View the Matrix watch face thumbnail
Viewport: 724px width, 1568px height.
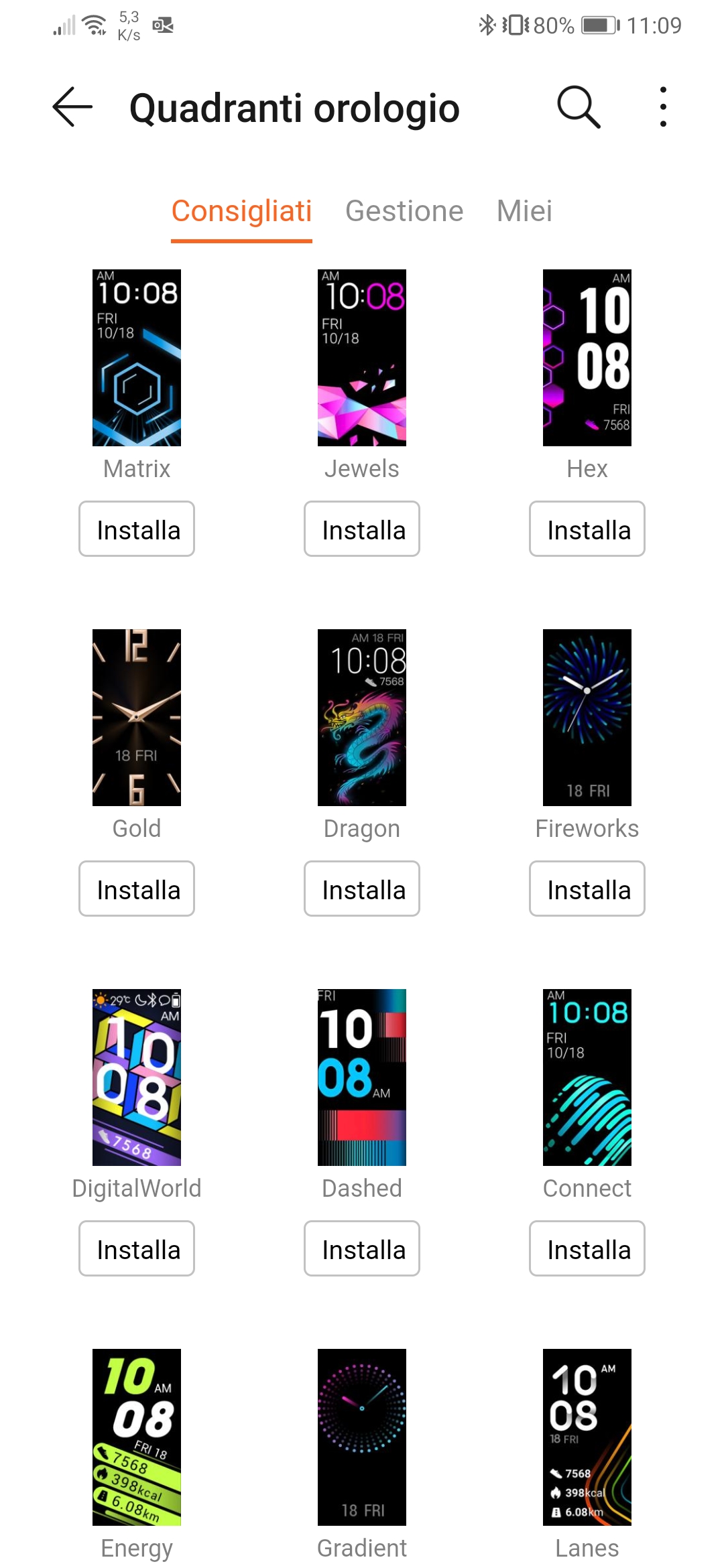pos(137,358)
